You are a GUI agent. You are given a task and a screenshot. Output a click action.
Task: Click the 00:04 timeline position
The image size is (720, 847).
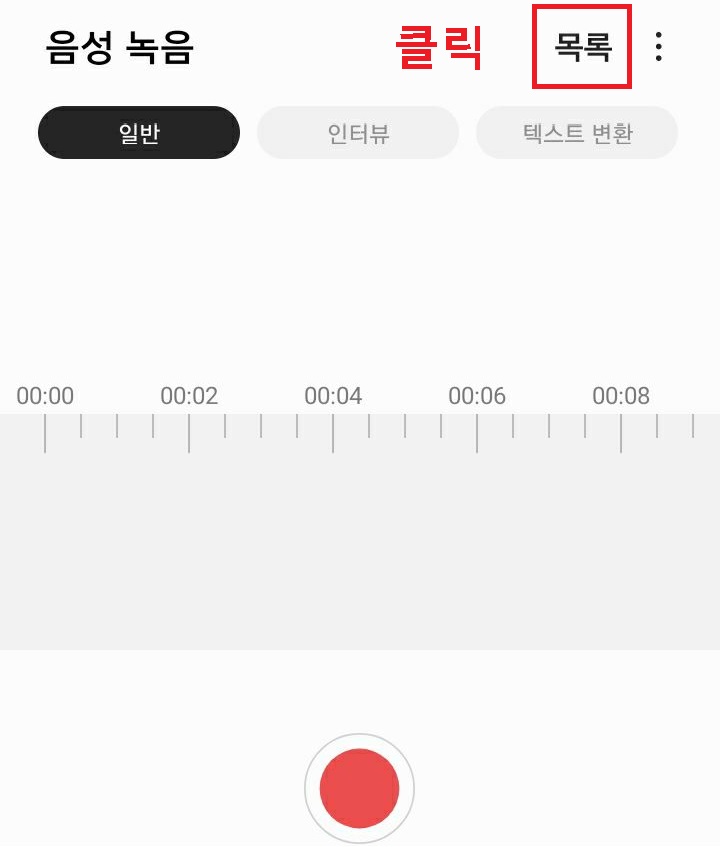click(333, 396)
